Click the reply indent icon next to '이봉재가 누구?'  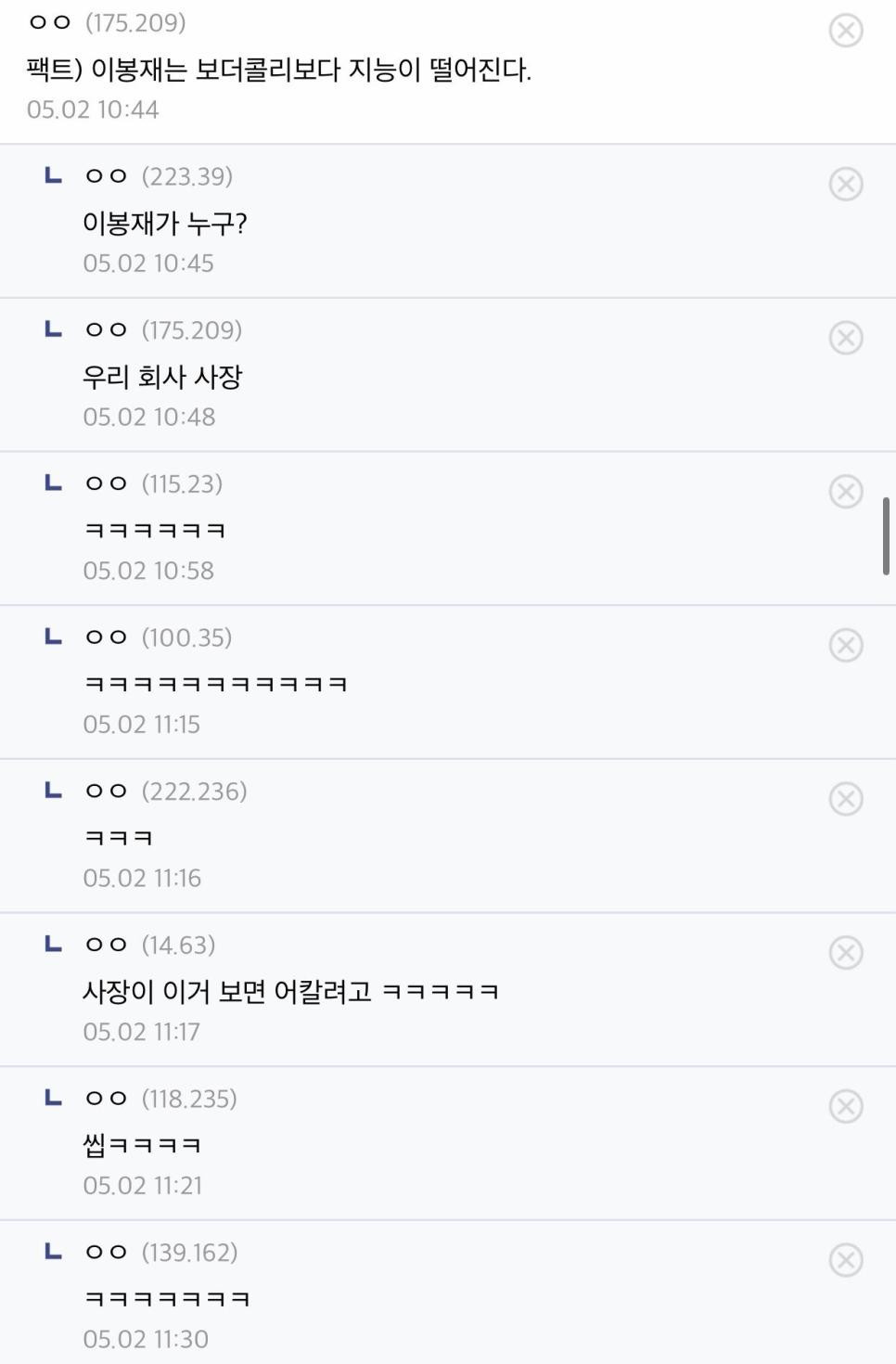click(x=53, y=174)
